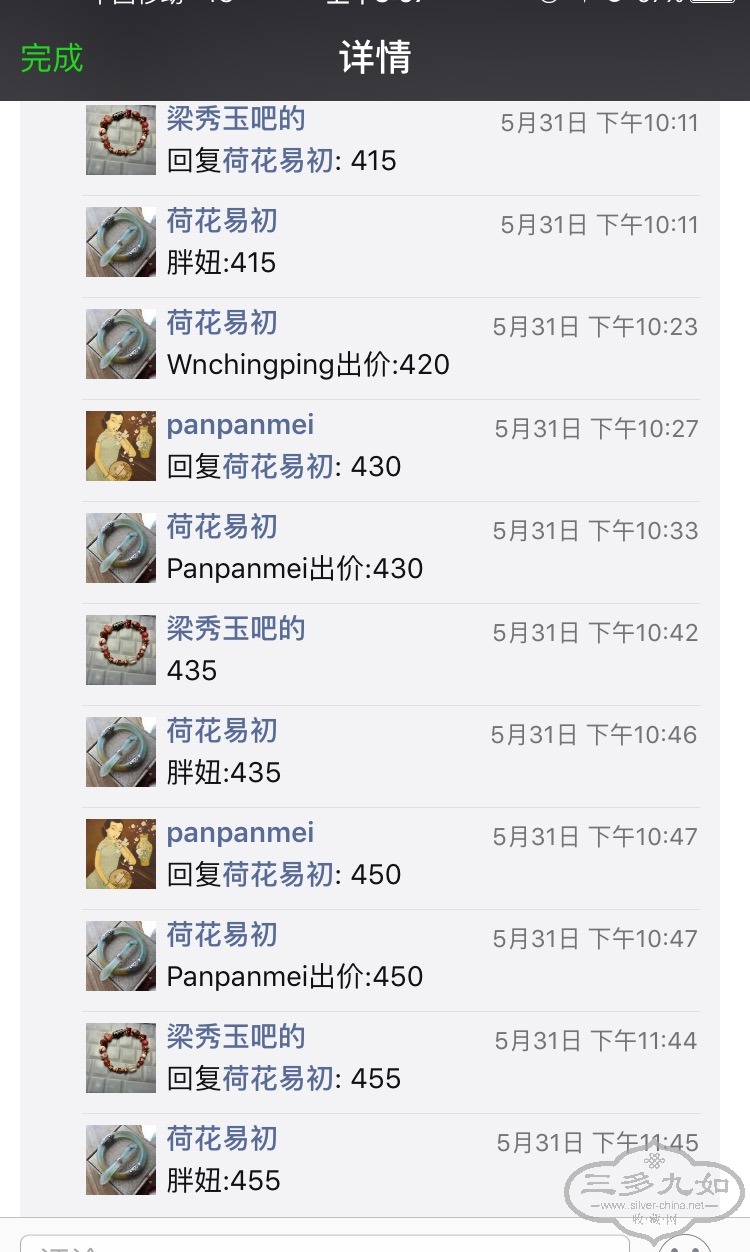The width and height of the screenshot is (750, 1252).
Task: Reply to the comment 'Wnchingping出价:420'
Action: 308,365
